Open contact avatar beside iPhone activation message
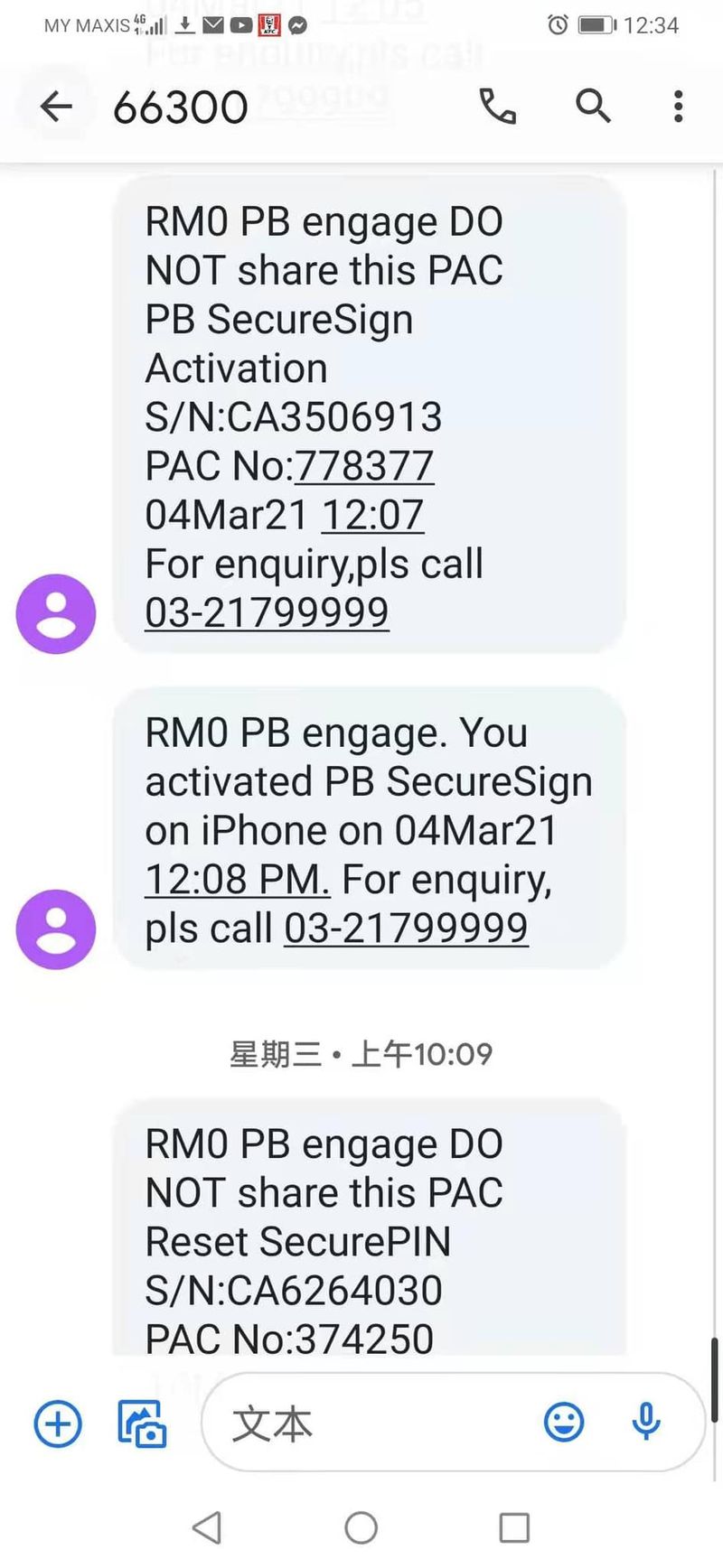The height and width of the screenshot is (1568, 723). [x=56, y=929]
